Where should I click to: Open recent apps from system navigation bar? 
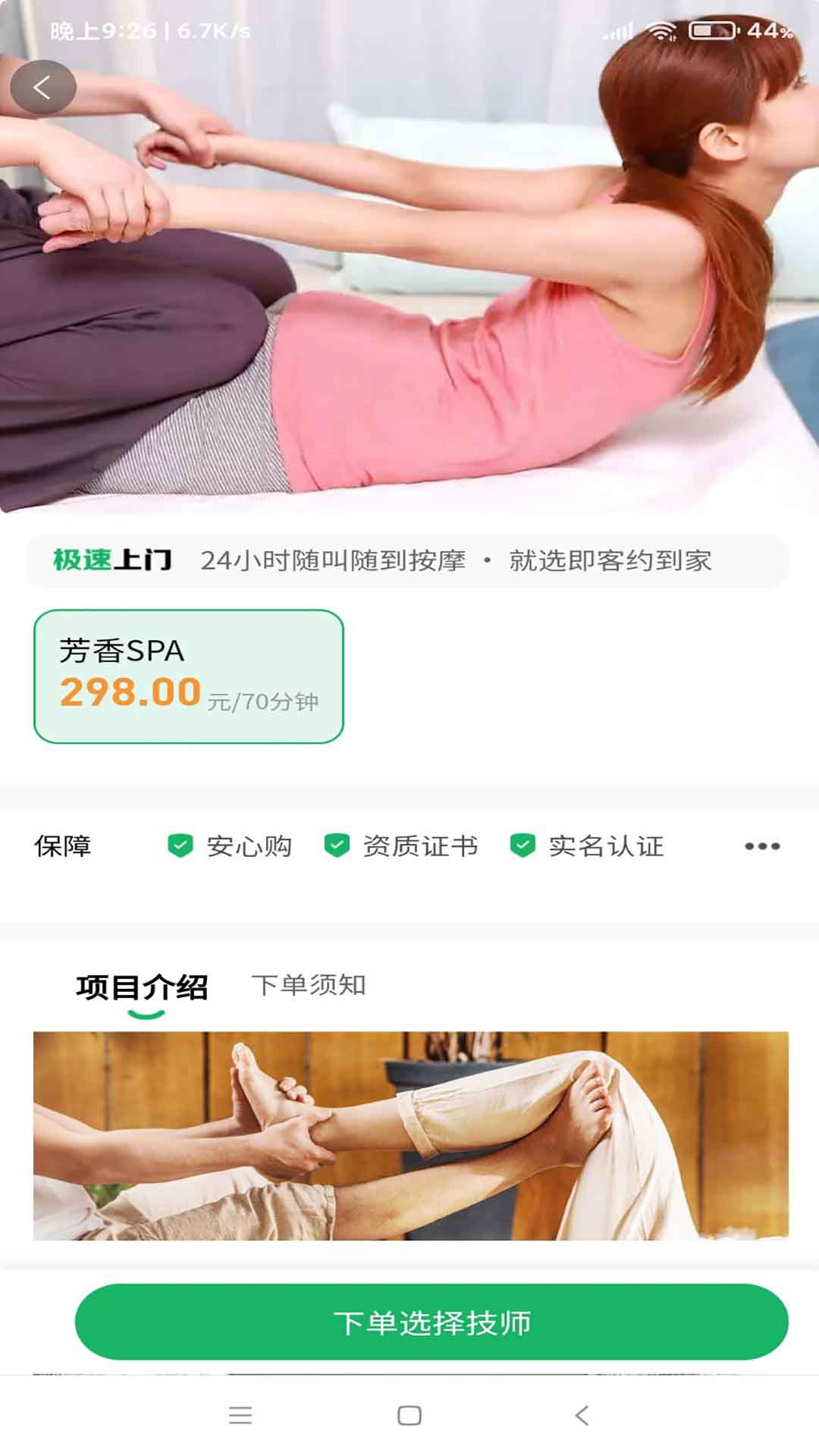pyautogui.click(x=240, y=1415)
